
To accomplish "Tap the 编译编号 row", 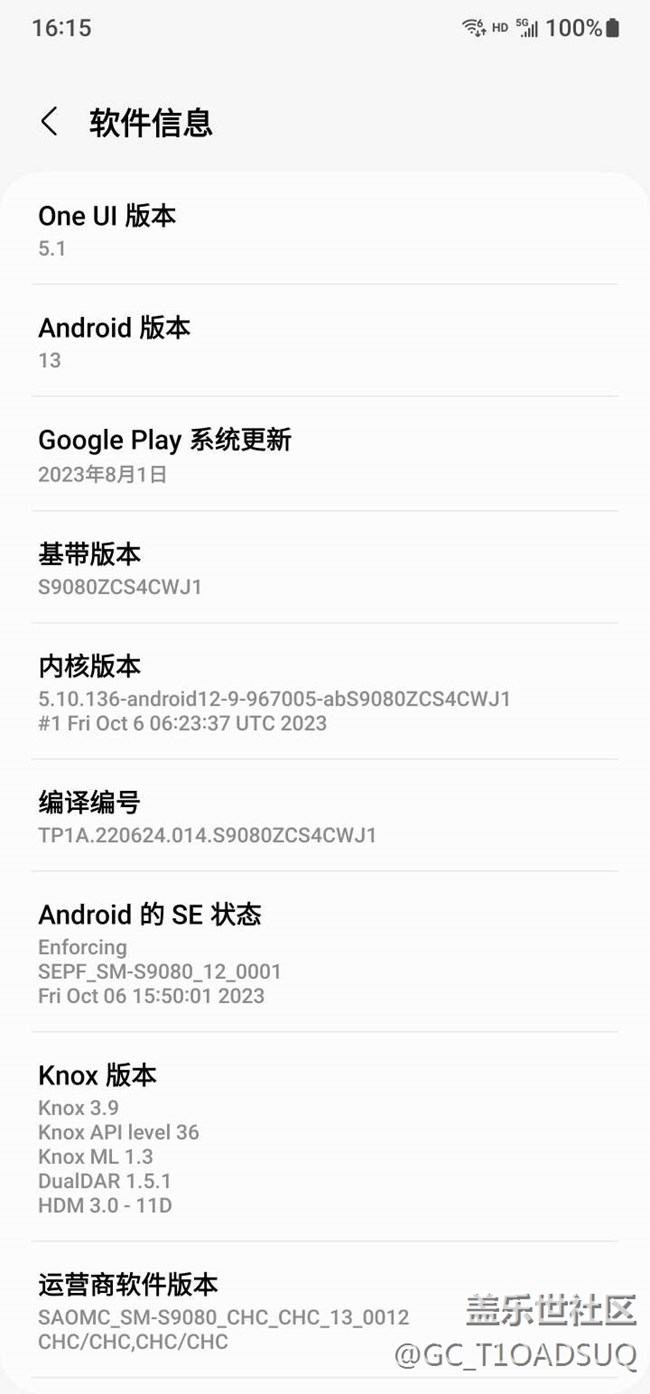I will click(324, 816).
